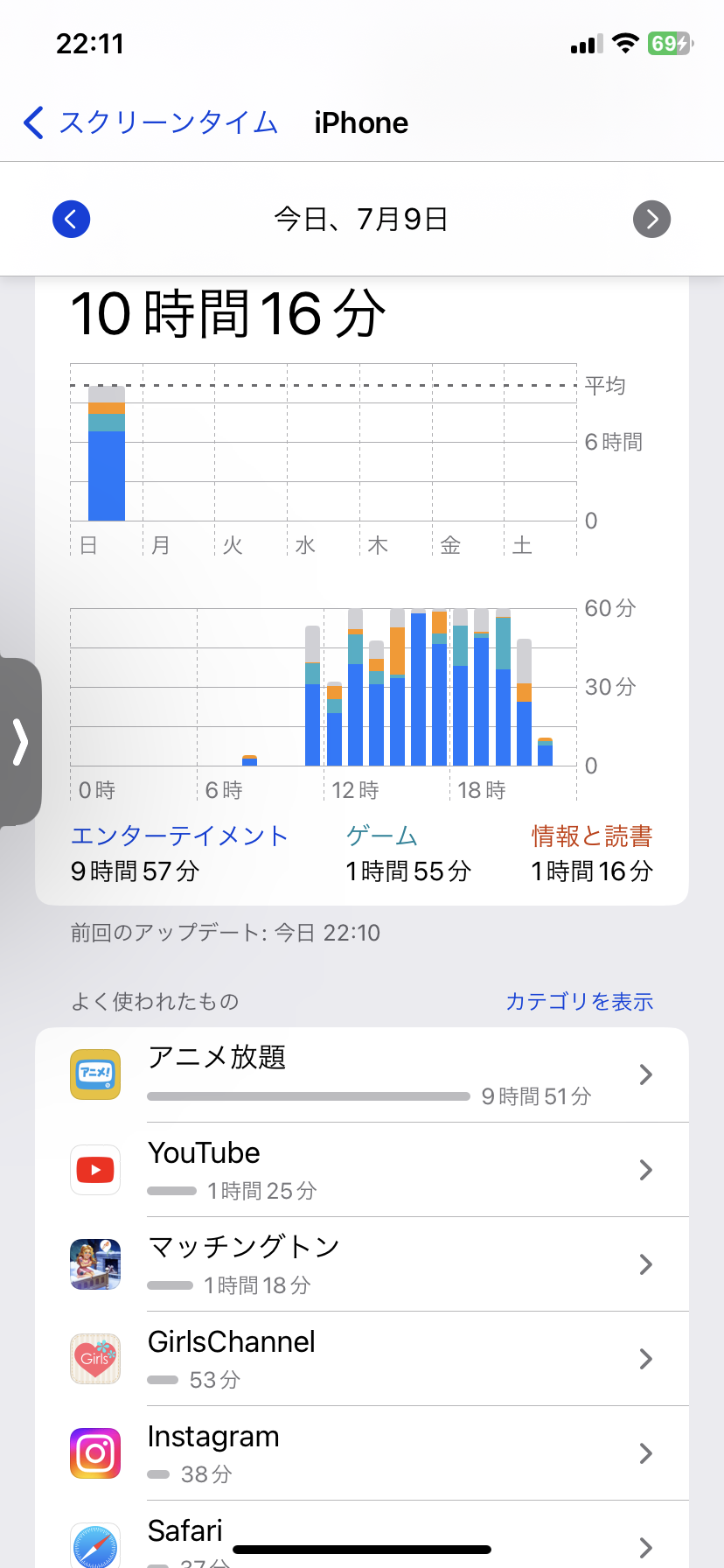Open Instagram usage details

point(362,1453)
